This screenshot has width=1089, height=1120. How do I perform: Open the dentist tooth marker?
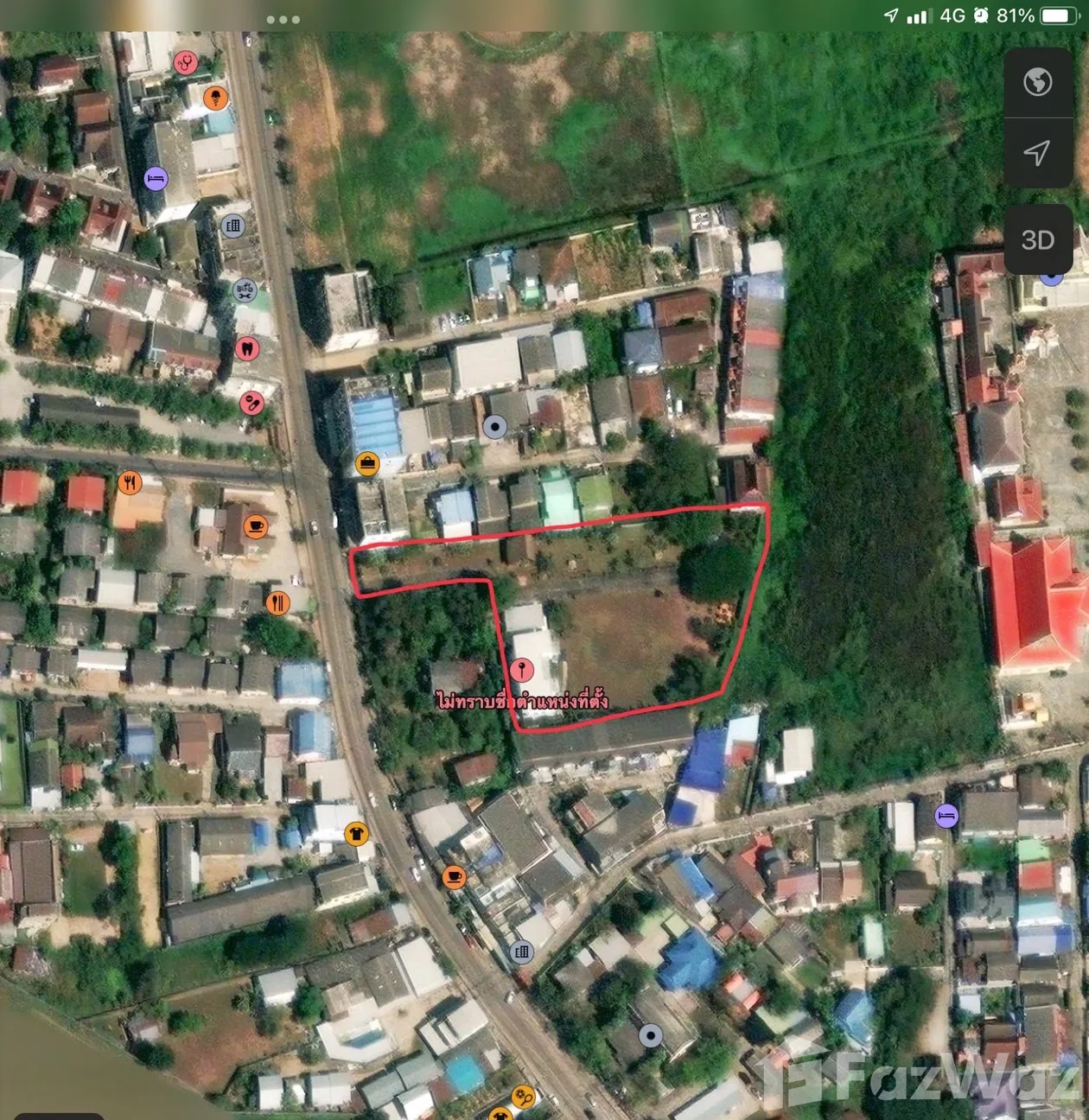pyautogui.click(x=247, y=349)
